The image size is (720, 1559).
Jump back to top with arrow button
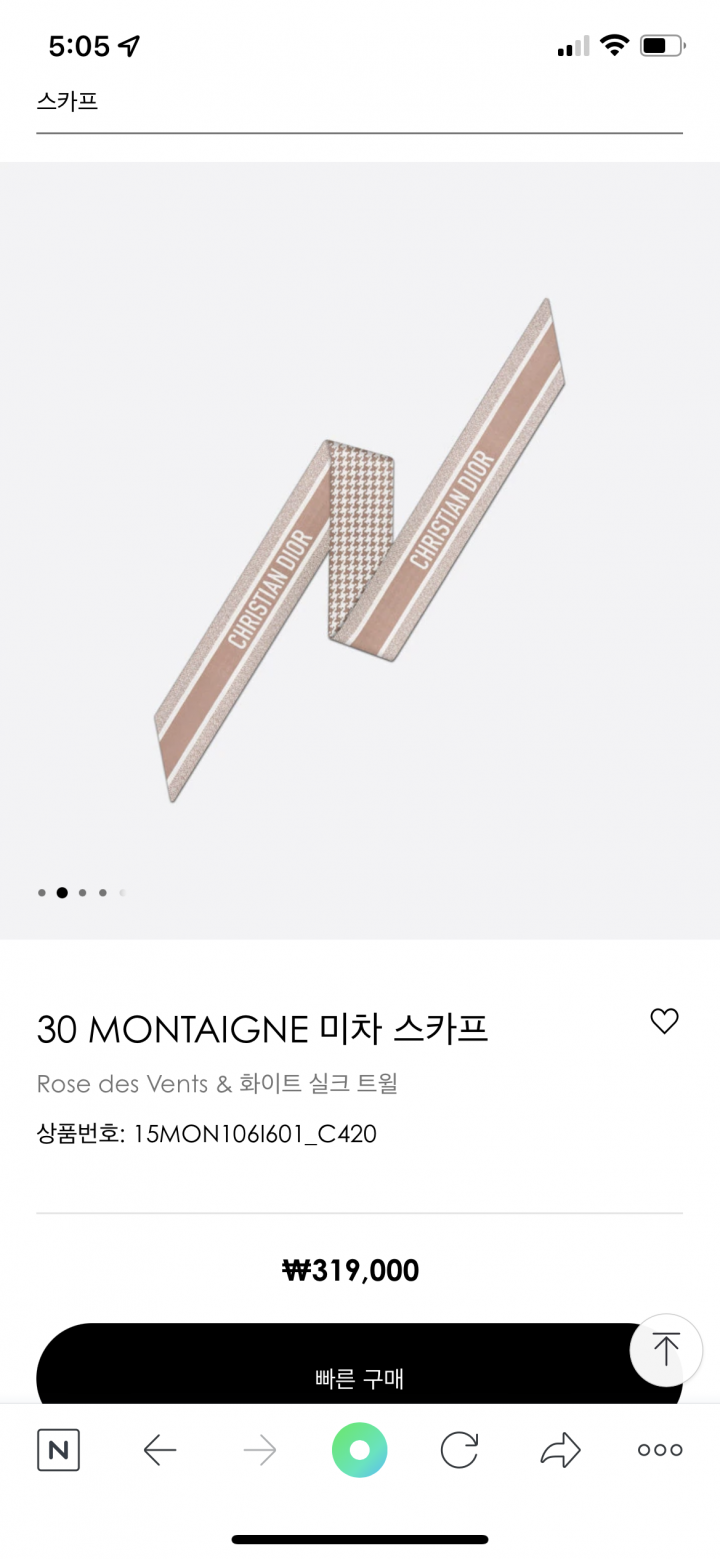point(666,1350)
